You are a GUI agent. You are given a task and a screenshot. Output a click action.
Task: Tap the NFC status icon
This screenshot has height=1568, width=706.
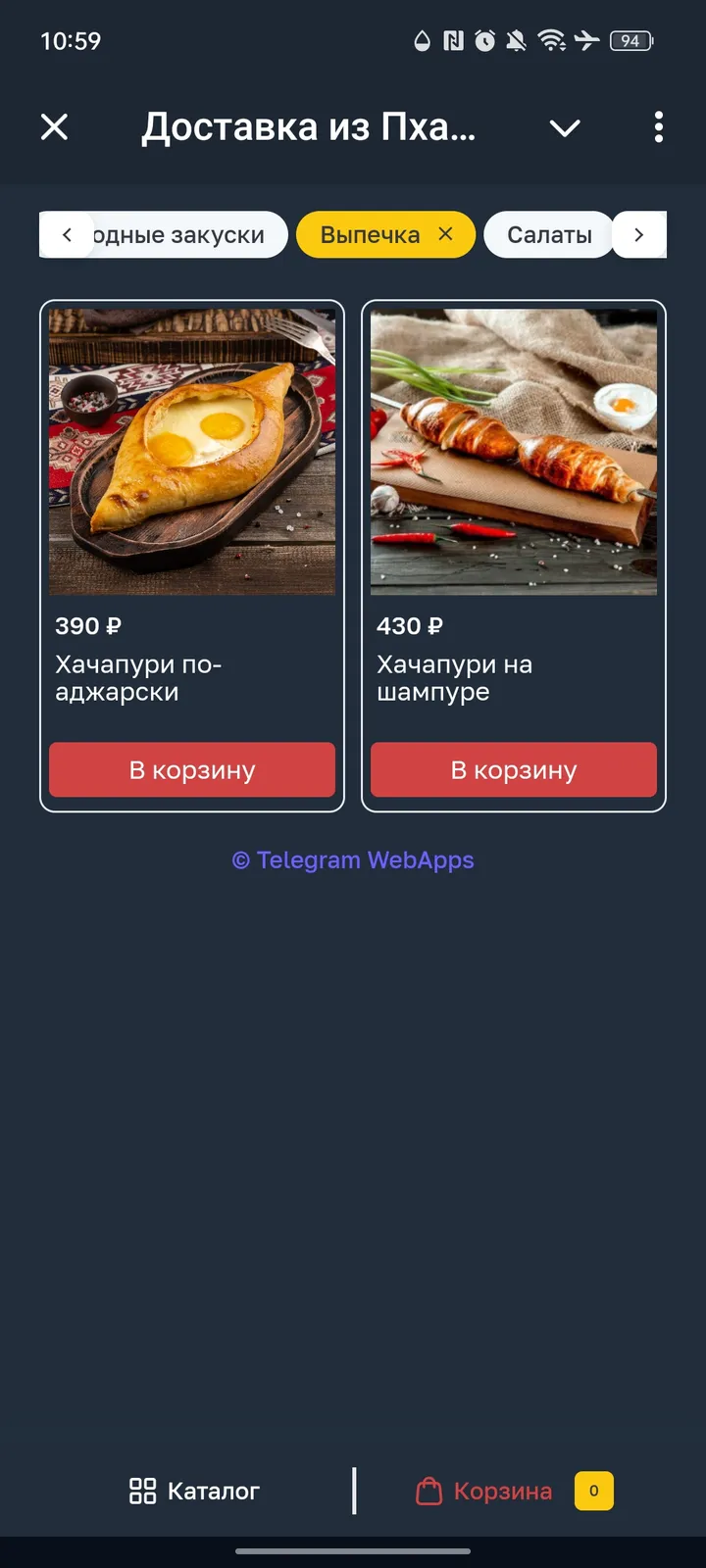pyautogui.click(x=450, y=41)
